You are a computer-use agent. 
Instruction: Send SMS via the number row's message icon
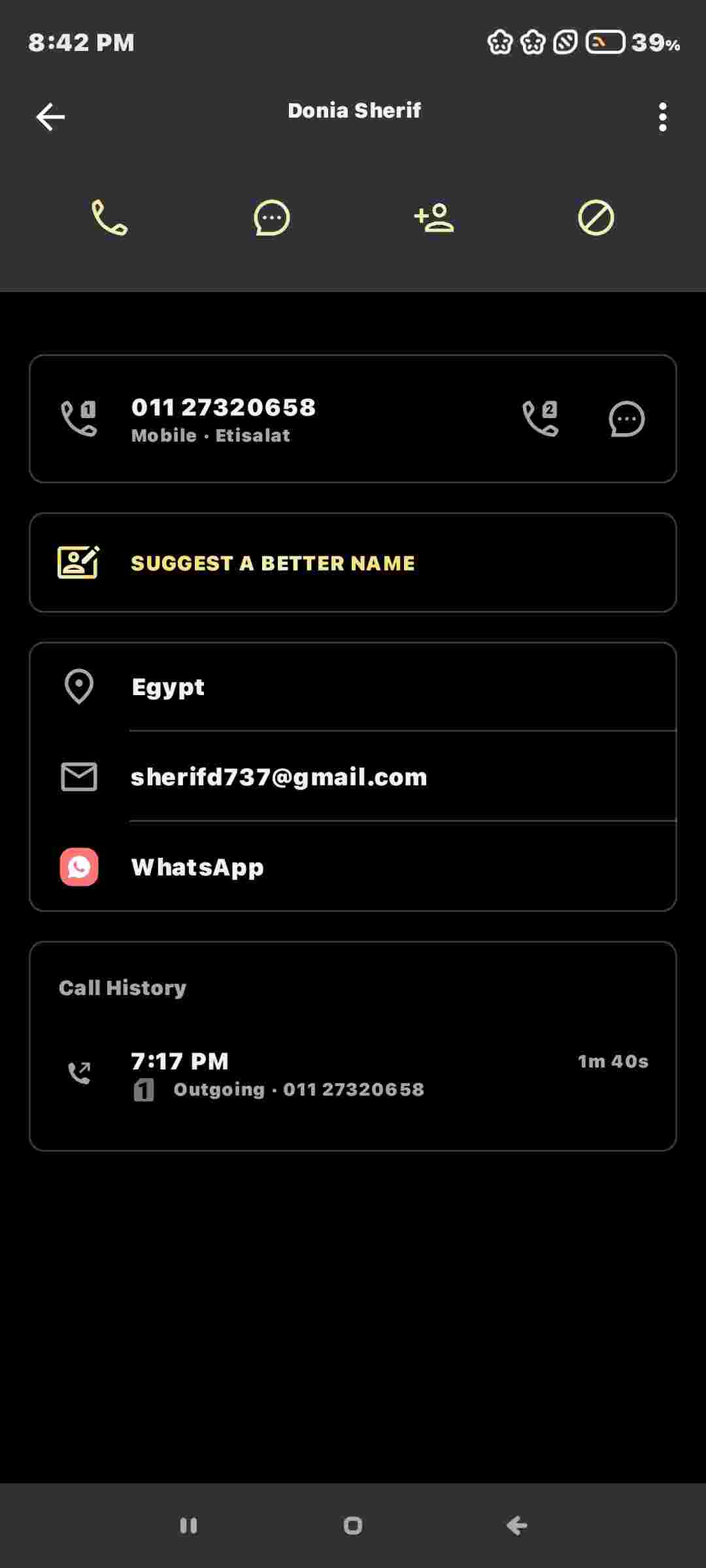point(627,419)
